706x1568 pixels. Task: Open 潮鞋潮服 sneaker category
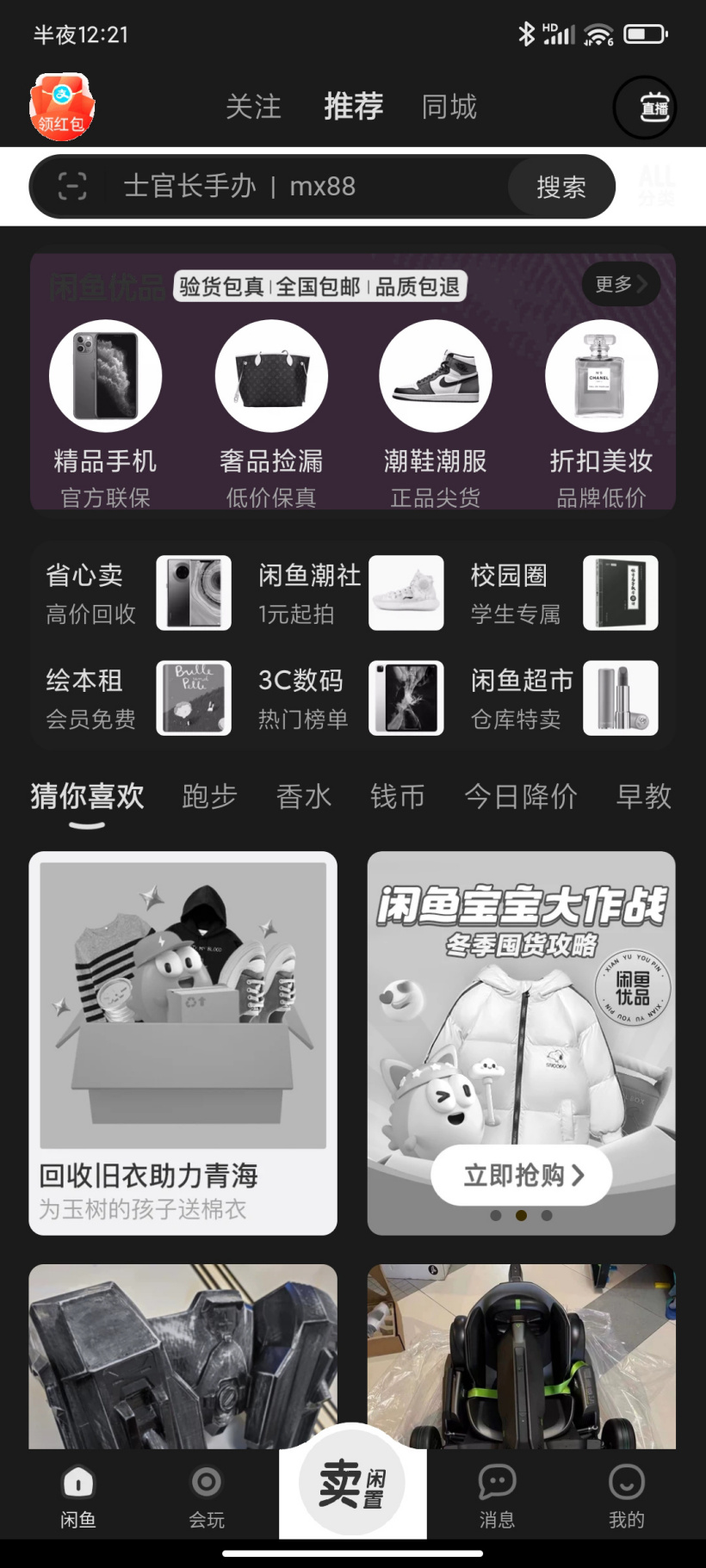point(436,376)
